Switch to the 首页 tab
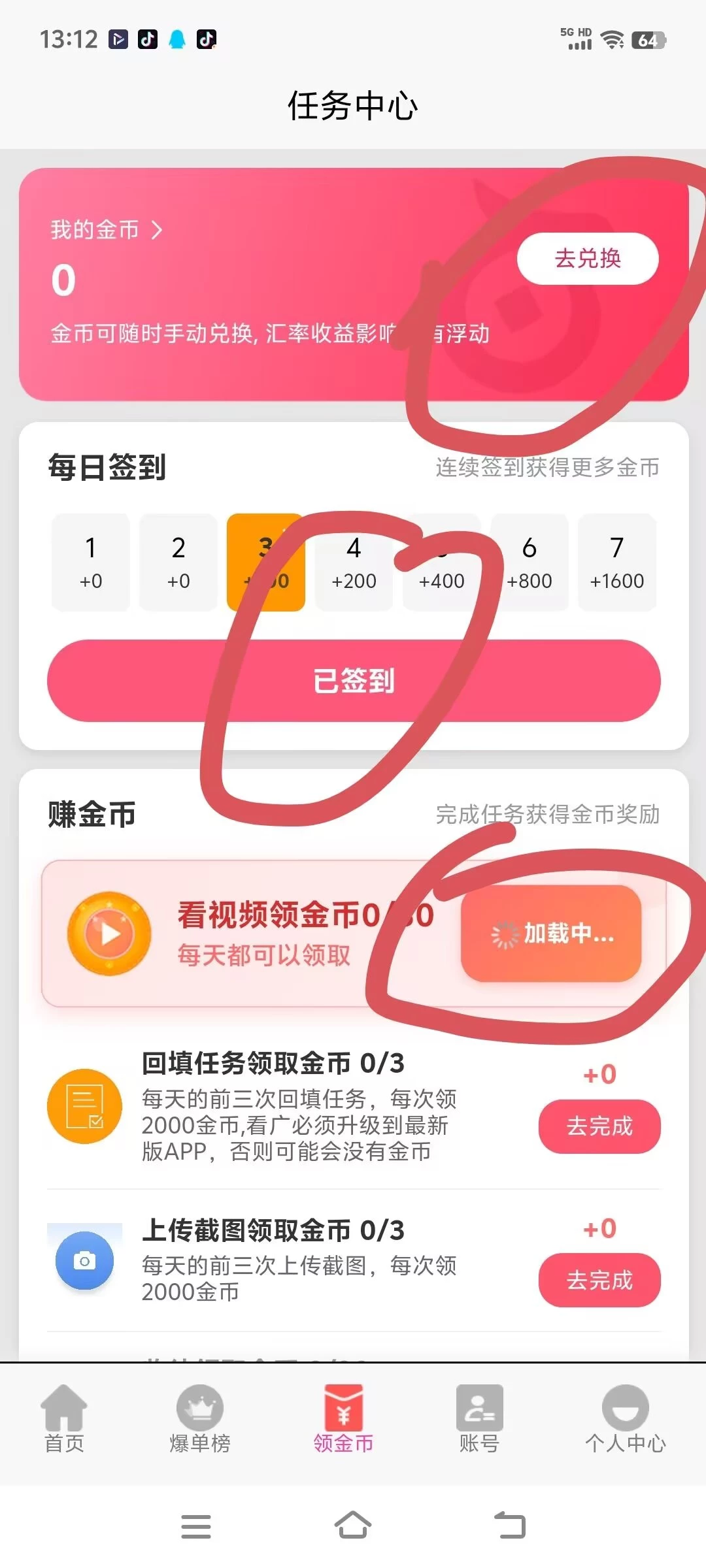This screenshot has height=1568, width=706. pyautogui.click(x=64, y=1419)
